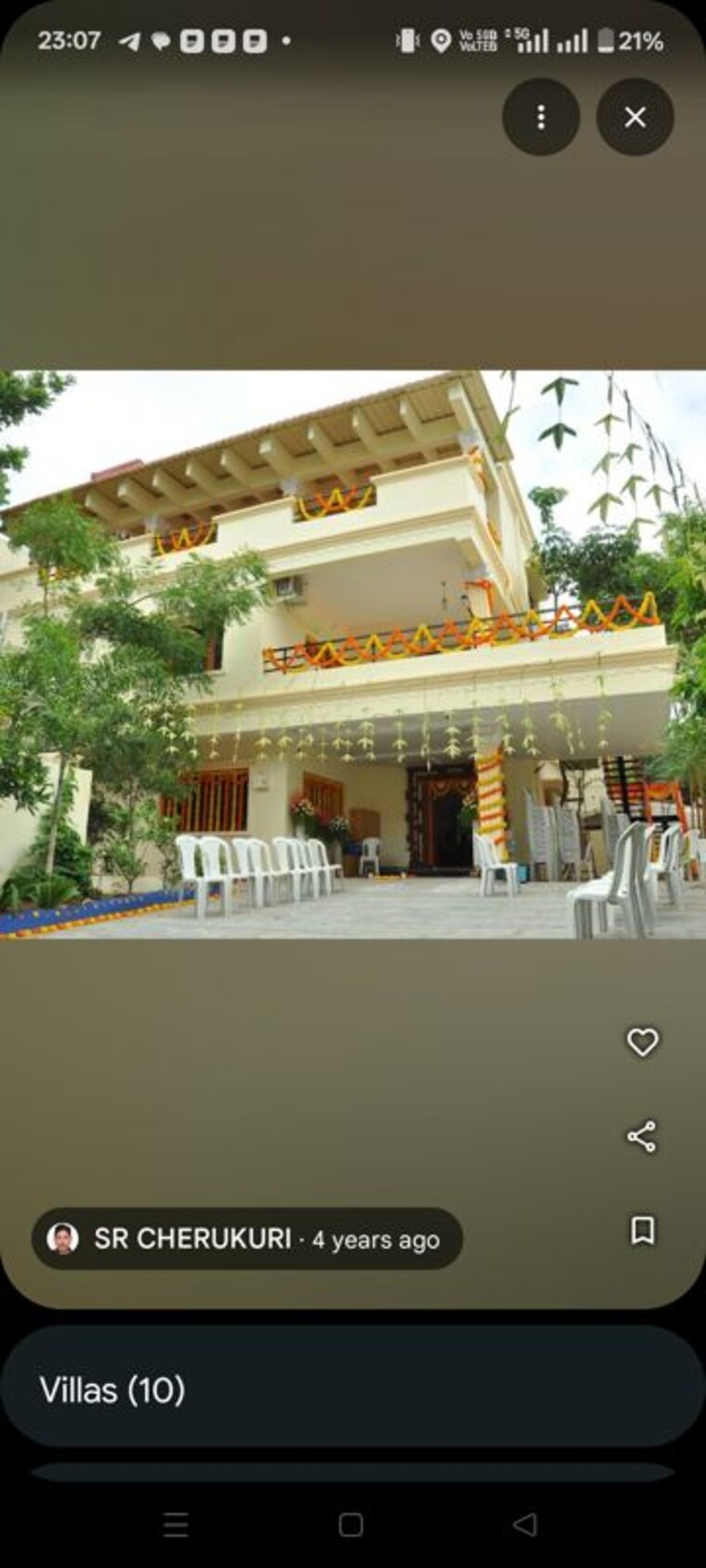Share this photo
The width and height of the screenshot is (706, 1568).
point(642,1136)
